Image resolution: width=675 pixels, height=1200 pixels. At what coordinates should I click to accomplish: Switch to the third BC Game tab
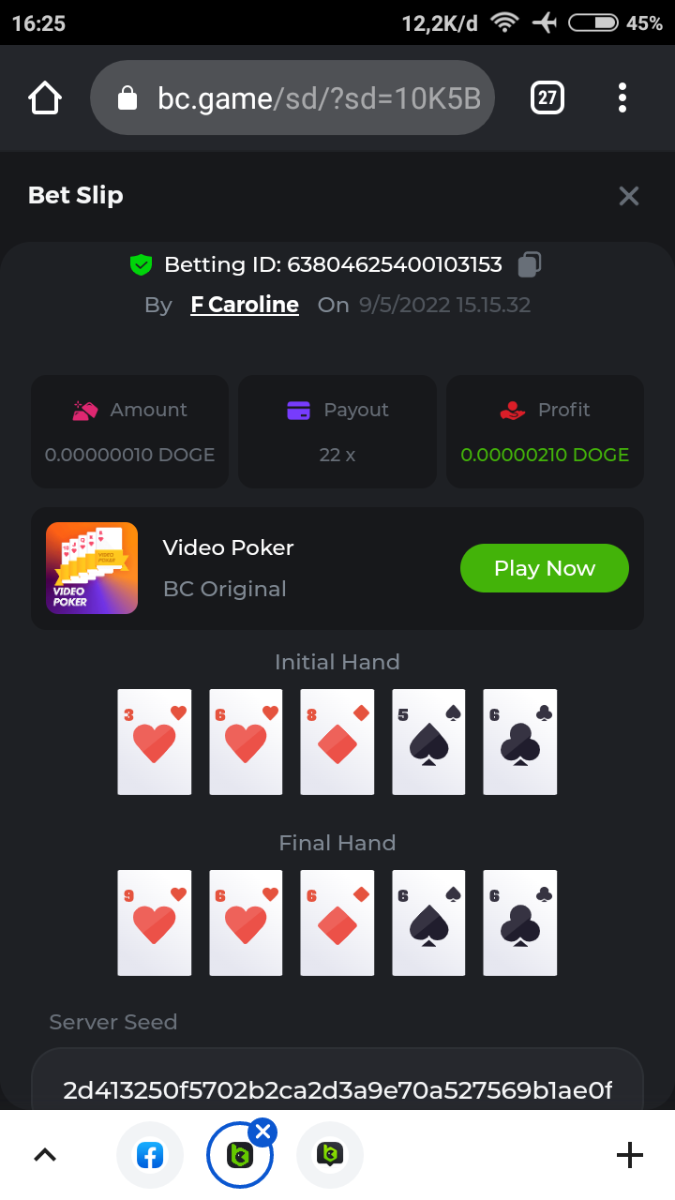[329, 1156]
